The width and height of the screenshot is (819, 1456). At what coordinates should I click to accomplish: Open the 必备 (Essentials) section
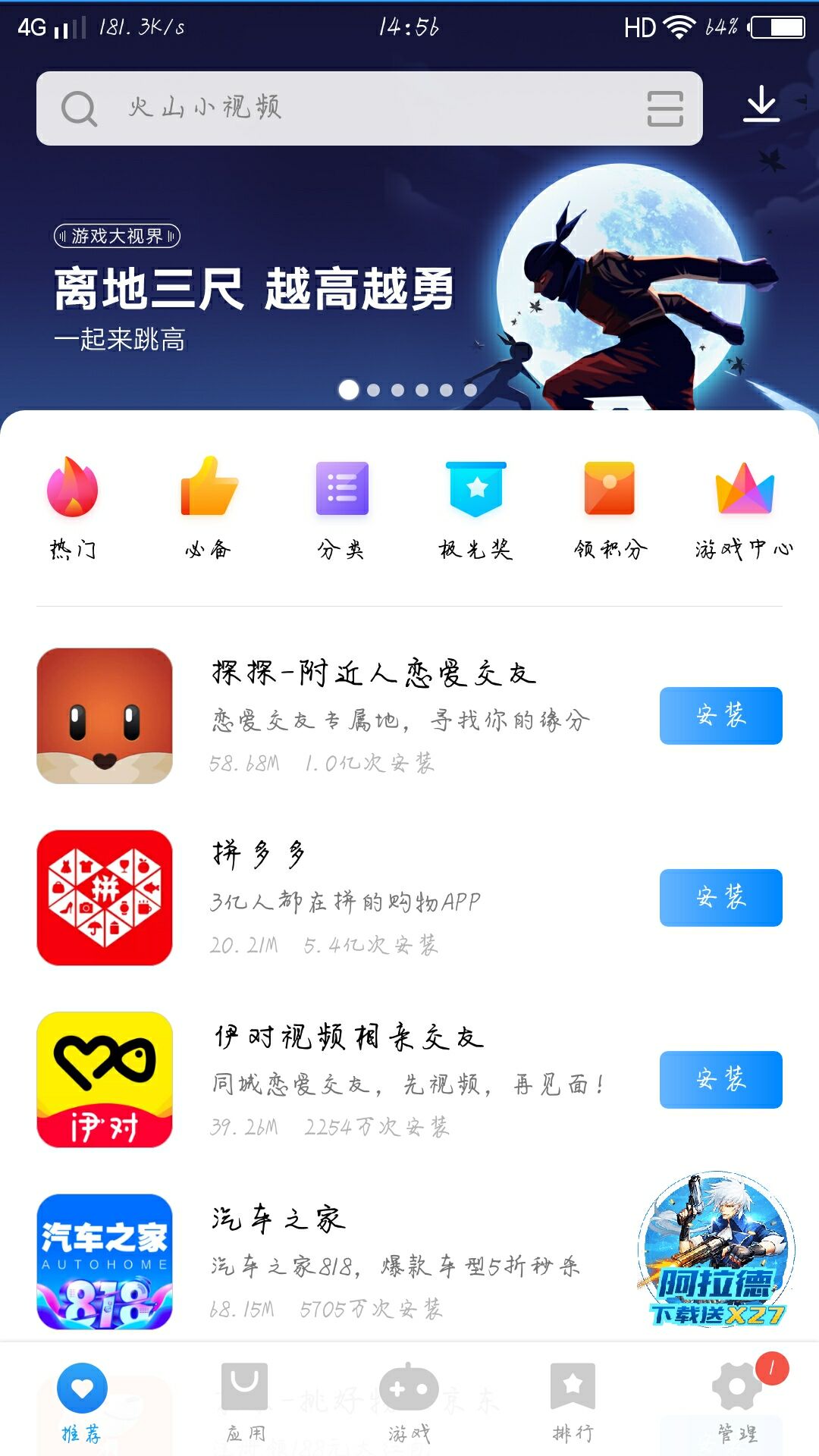[207, 504]
